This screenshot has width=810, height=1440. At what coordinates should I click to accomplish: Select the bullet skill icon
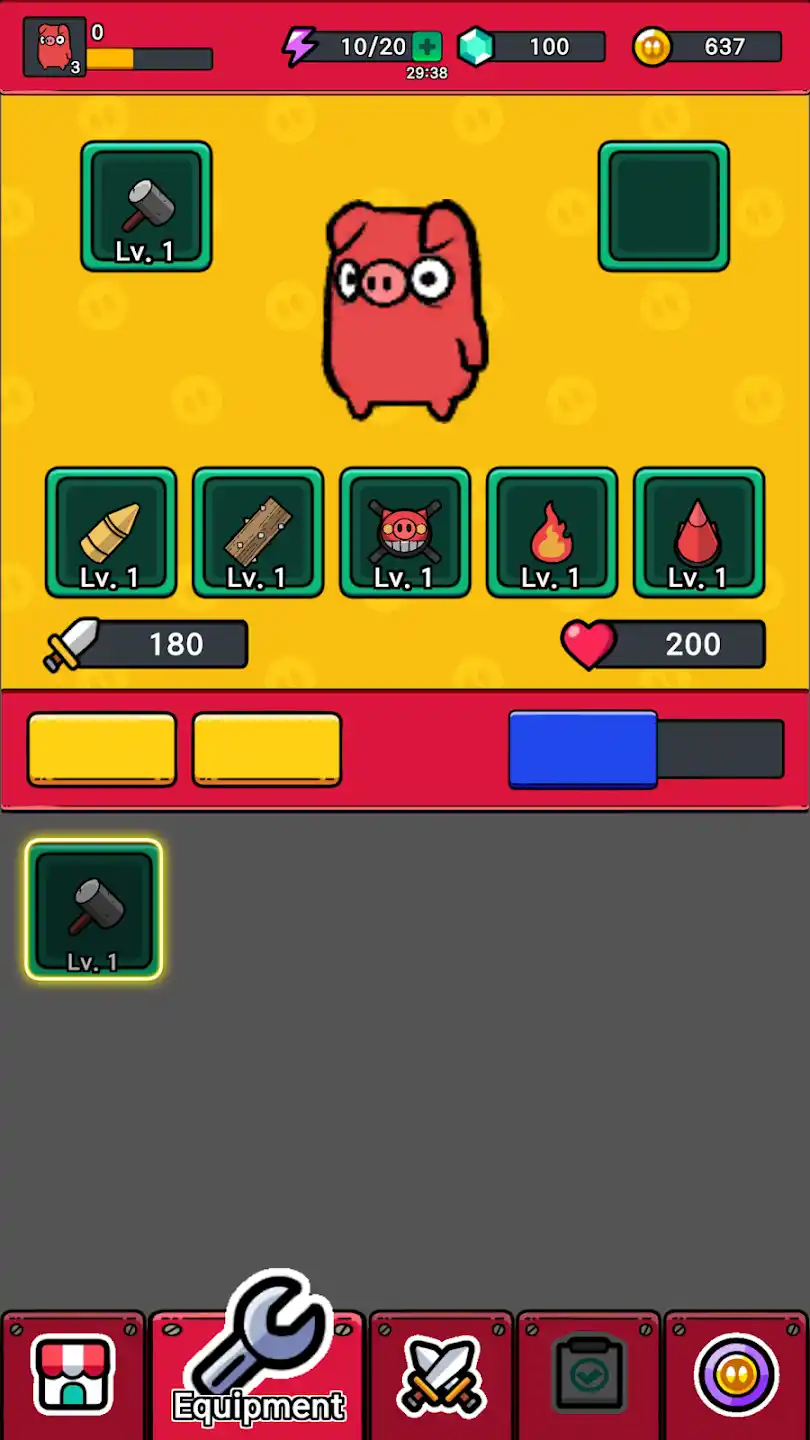click(x=111, y=531)
